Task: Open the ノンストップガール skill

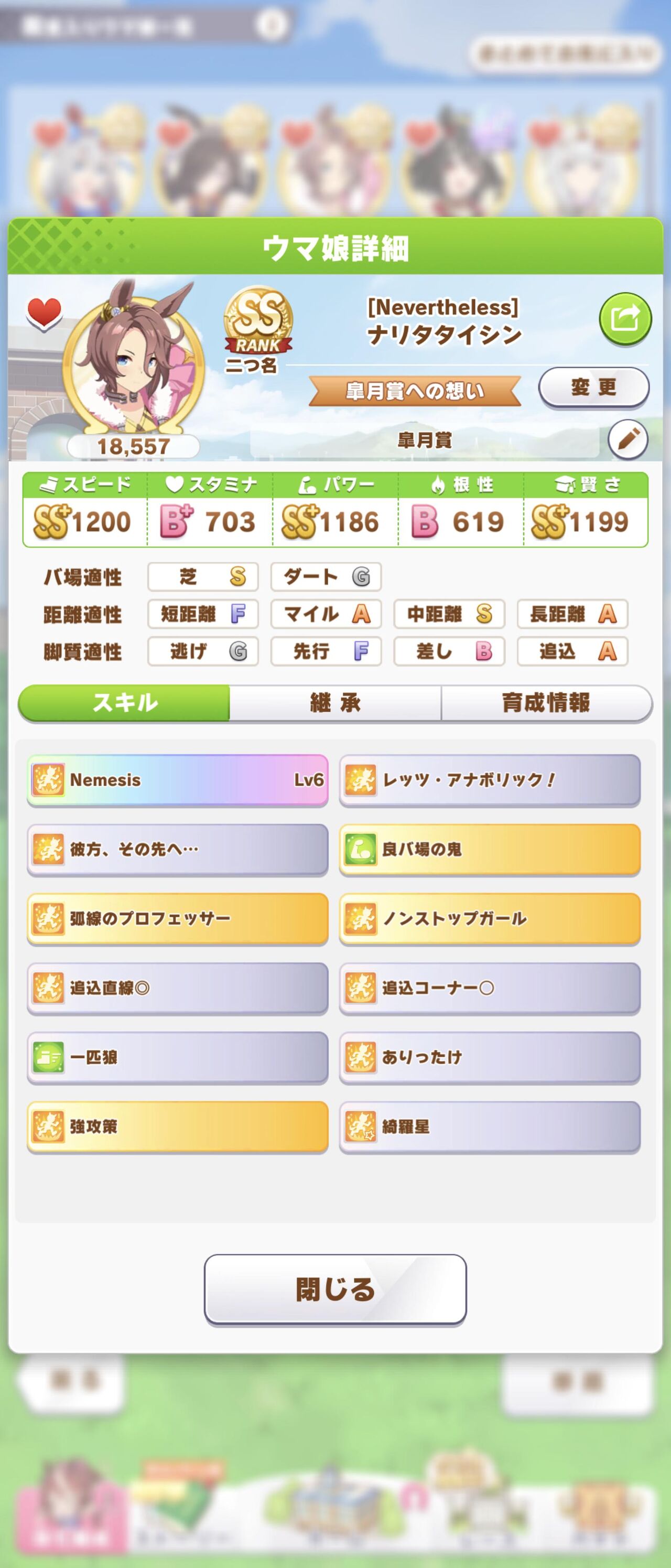Action: coord(489,919)
